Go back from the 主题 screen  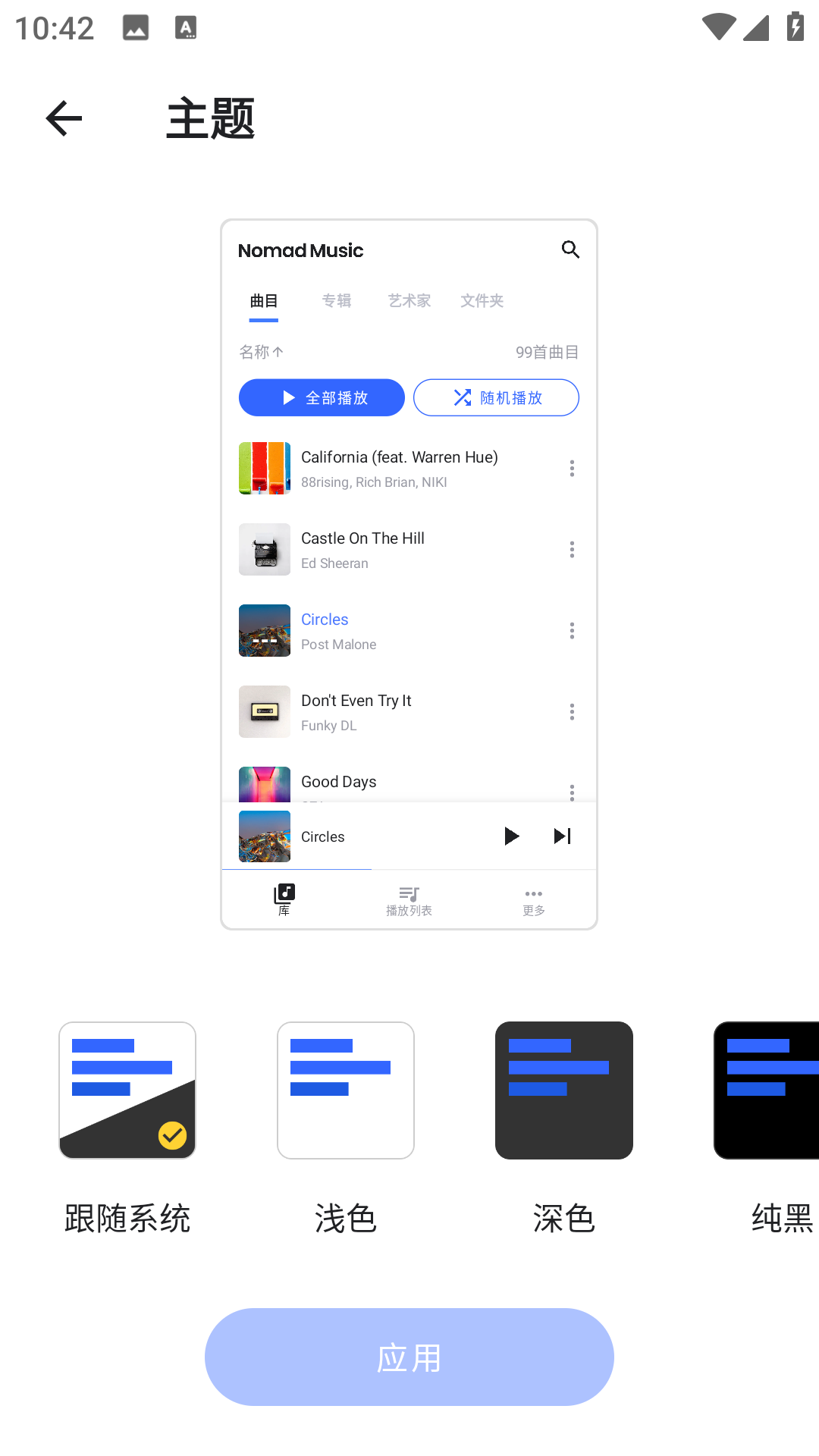pos(64,118)
